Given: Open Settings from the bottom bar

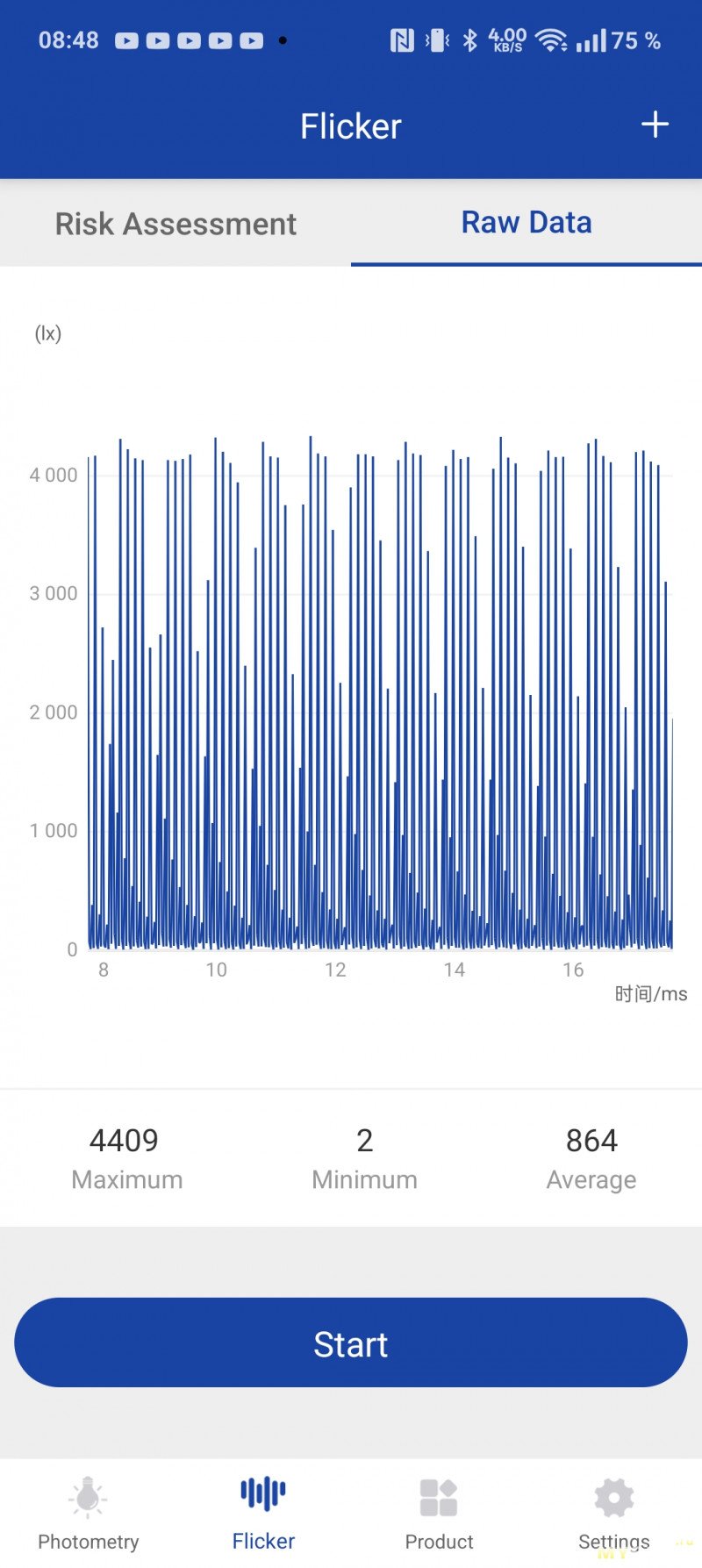Looking at the screenshot, I should 614,1514.
